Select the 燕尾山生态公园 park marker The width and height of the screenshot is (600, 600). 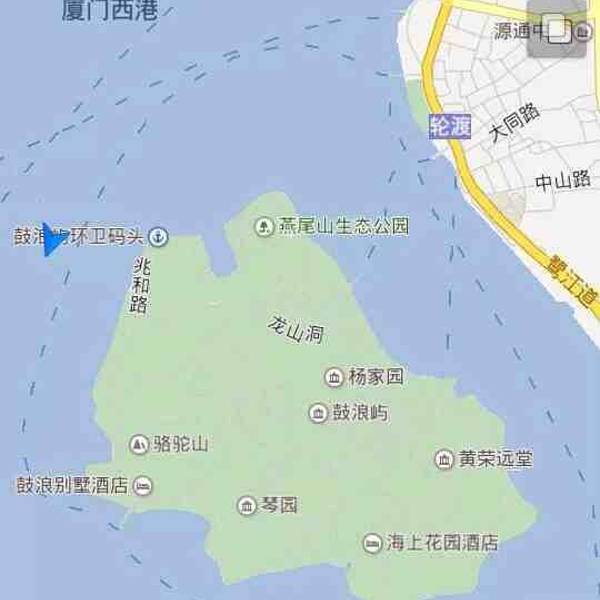pos(264,227)
